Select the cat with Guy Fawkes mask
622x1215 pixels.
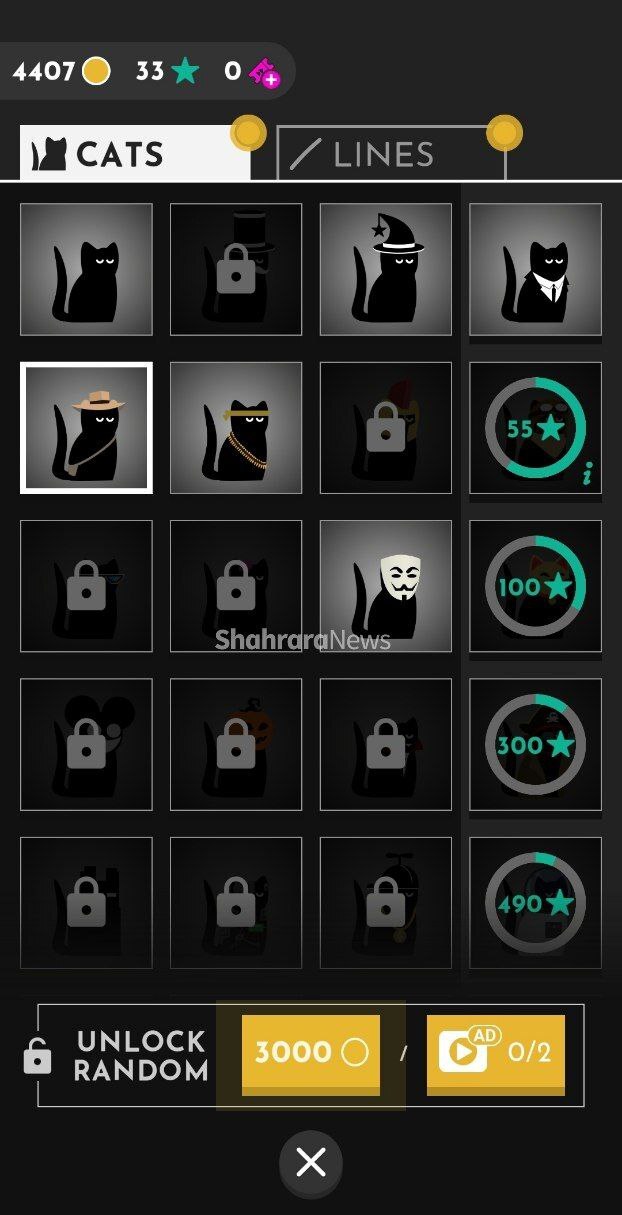[386, 586]
